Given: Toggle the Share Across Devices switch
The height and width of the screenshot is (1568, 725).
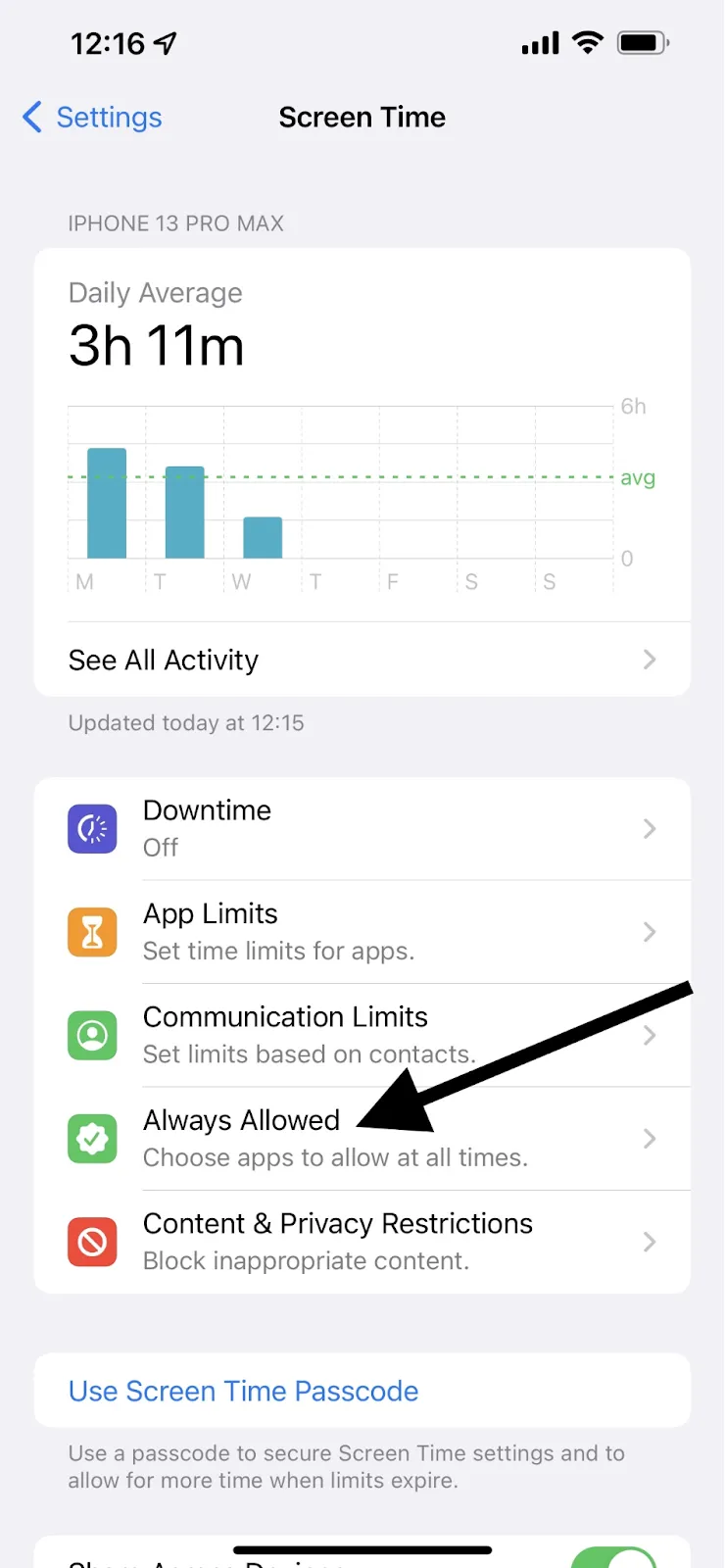Looking at the screenshot, I should click(614, 1557).
